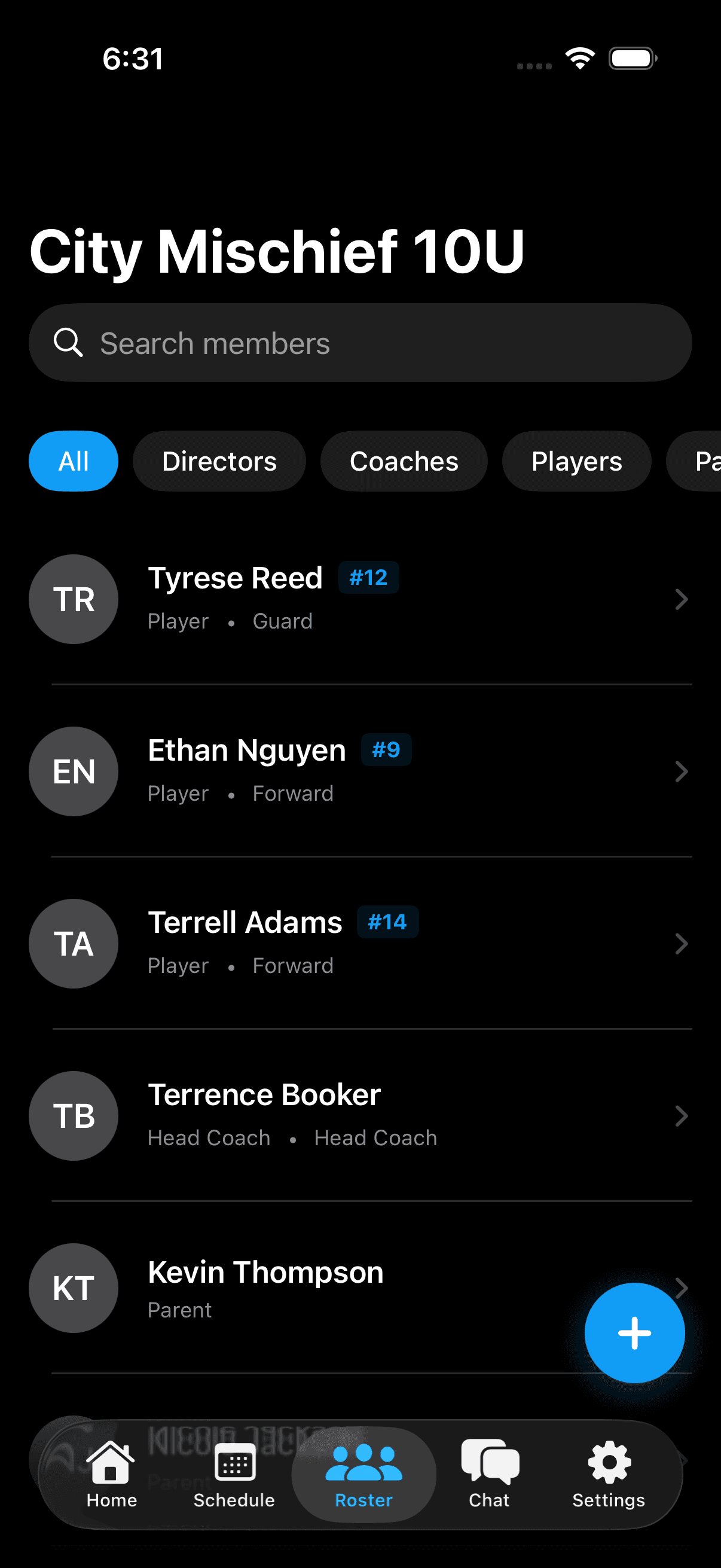Tap the Wi-Fi indicator in the status bar

pyautogui.click(x=579, y=57)
